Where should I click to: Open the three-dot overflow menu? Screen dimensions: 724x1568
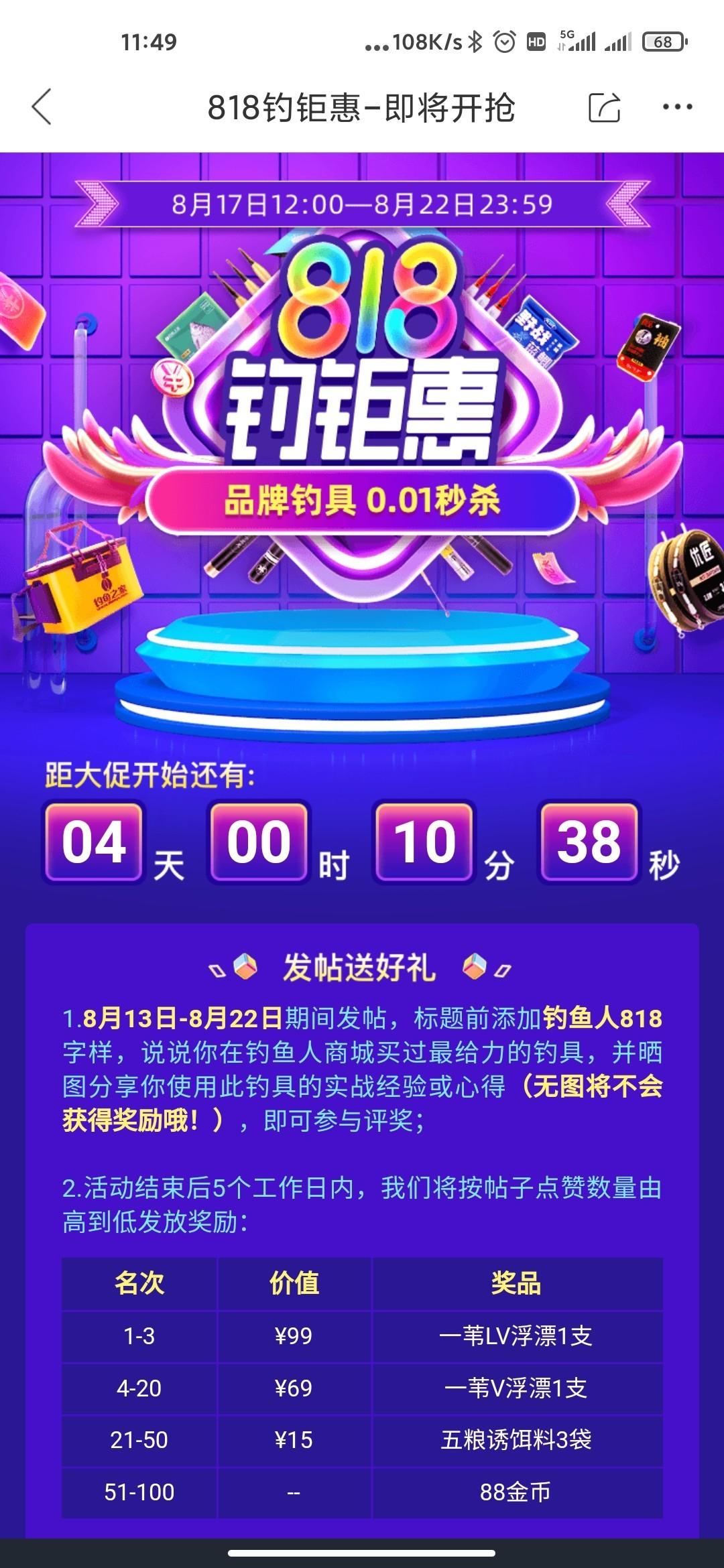677,107
